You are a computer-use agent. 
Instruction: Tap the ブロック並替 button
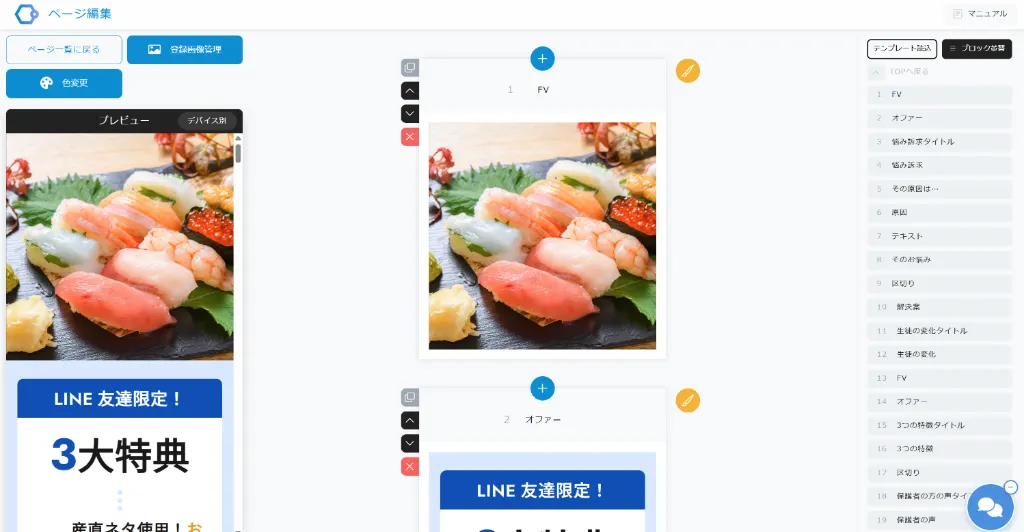click(x=976, y=48)
